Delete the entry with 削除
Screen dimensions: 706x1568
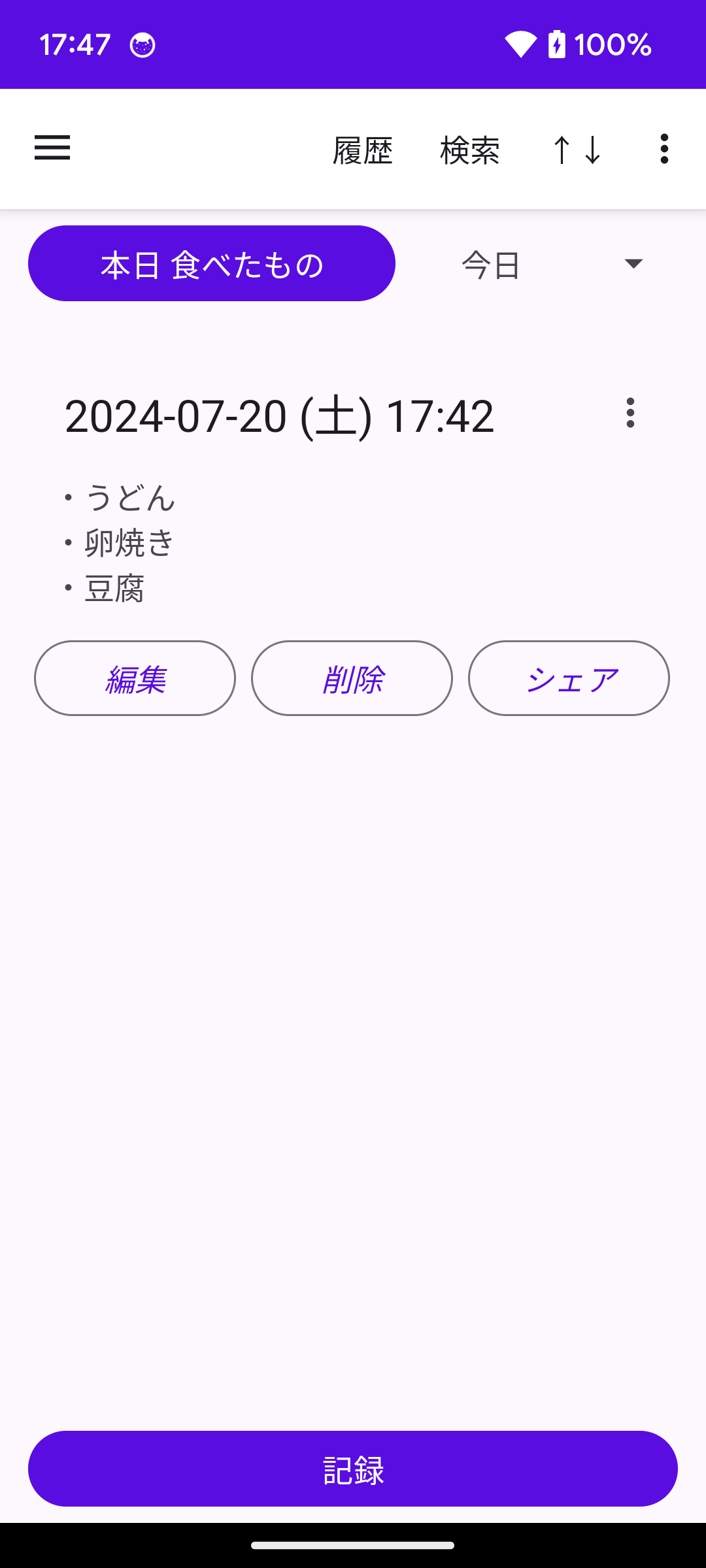click(352, 678)
